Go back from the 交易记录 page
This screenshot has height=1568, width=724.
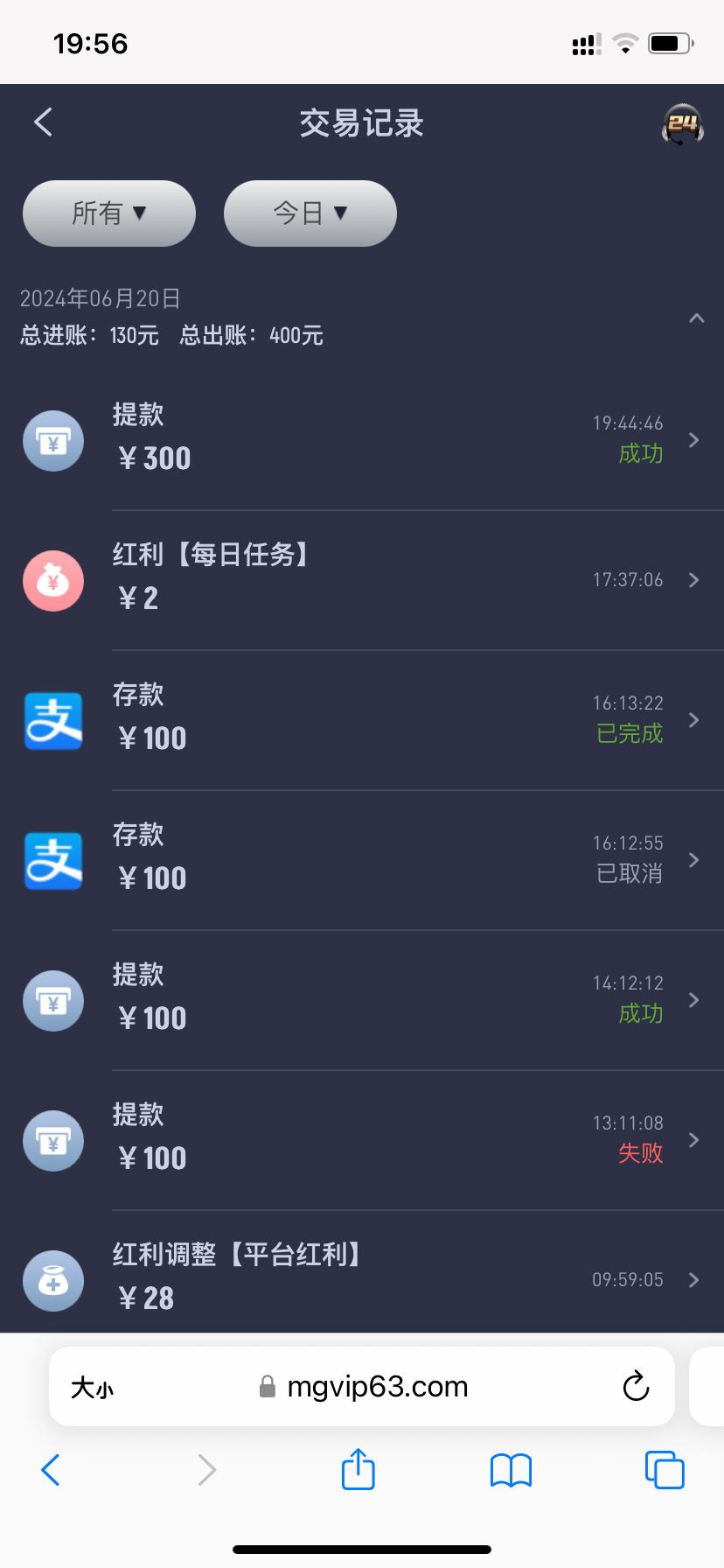pos(44,122)
